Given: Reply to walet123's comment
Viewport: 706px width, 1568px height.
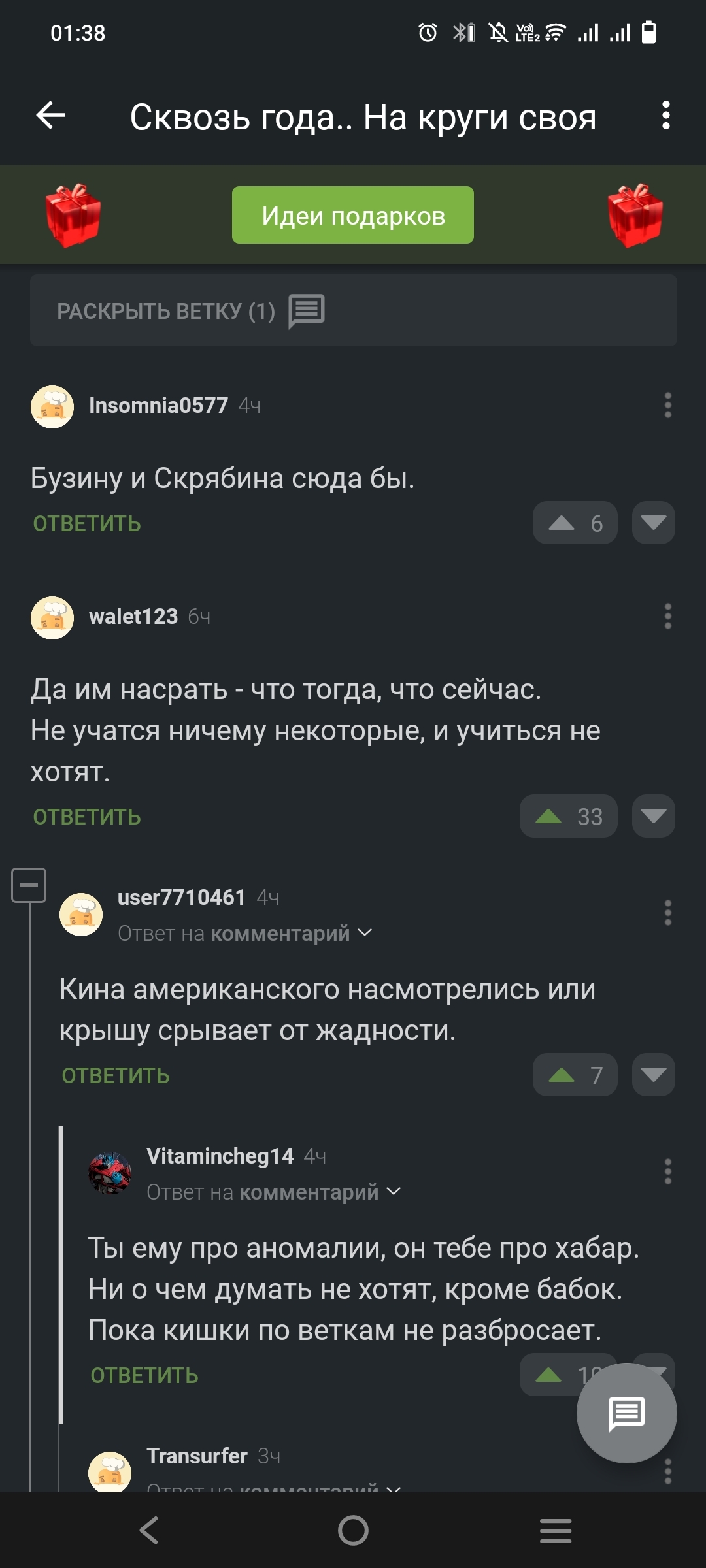Looking at the screenshot, I should 87,817.
